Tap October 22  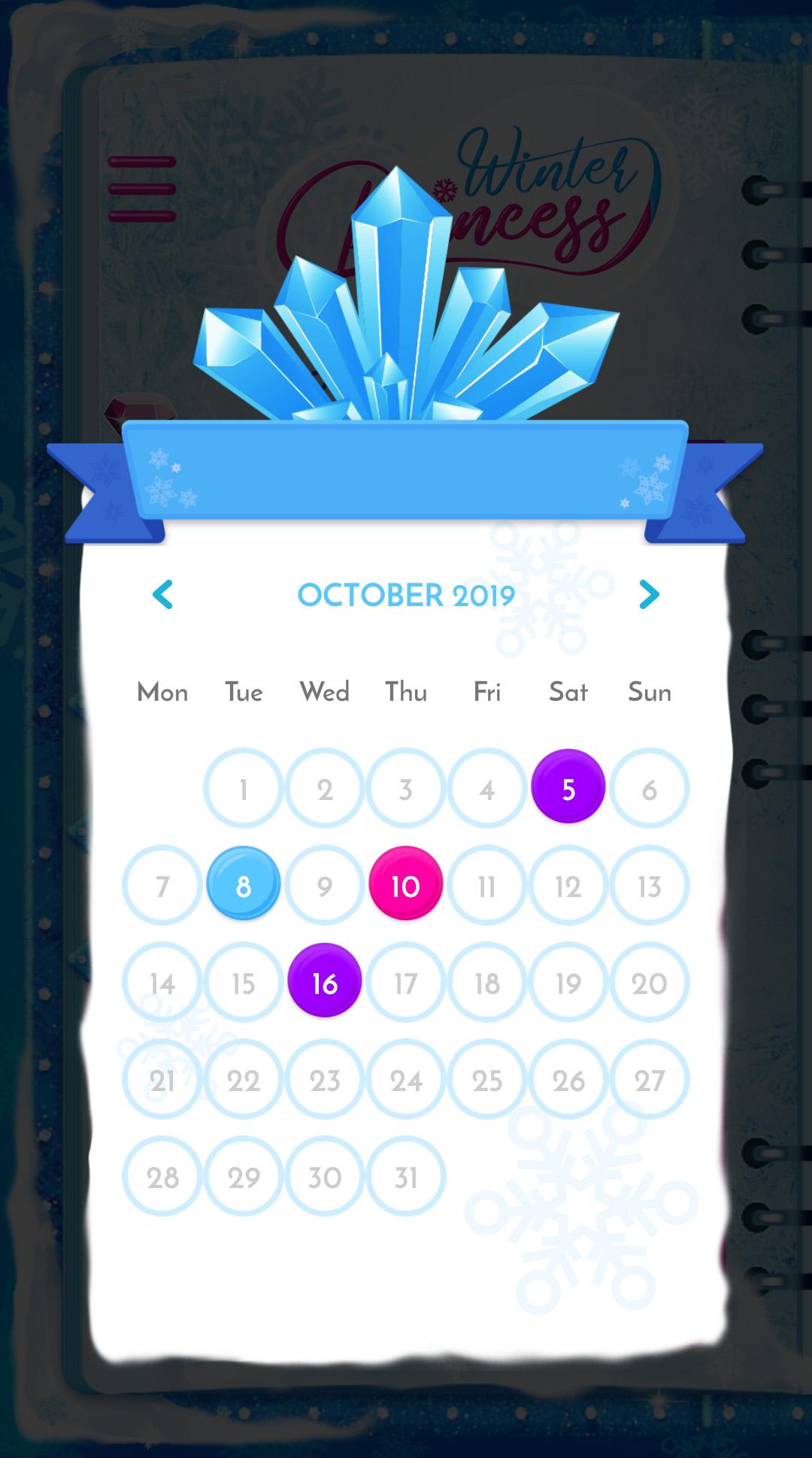[243, 1079]
